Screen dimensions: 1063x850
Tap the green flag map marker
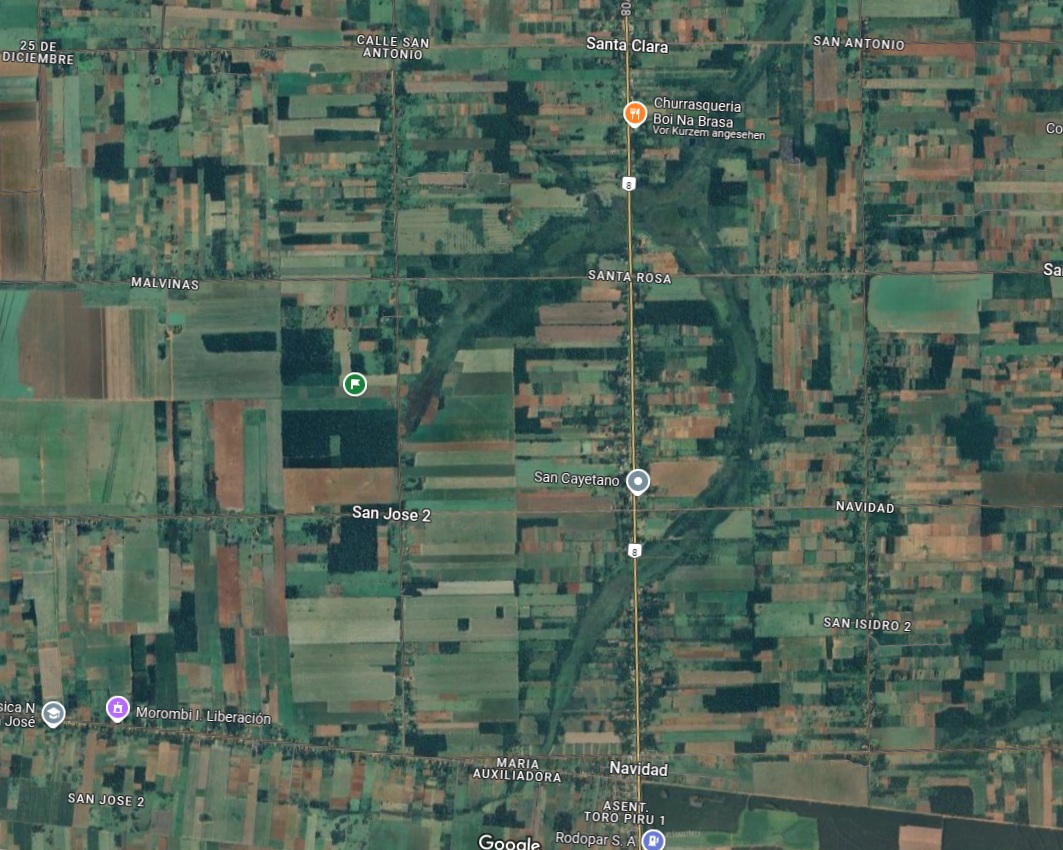coord(354,383)
